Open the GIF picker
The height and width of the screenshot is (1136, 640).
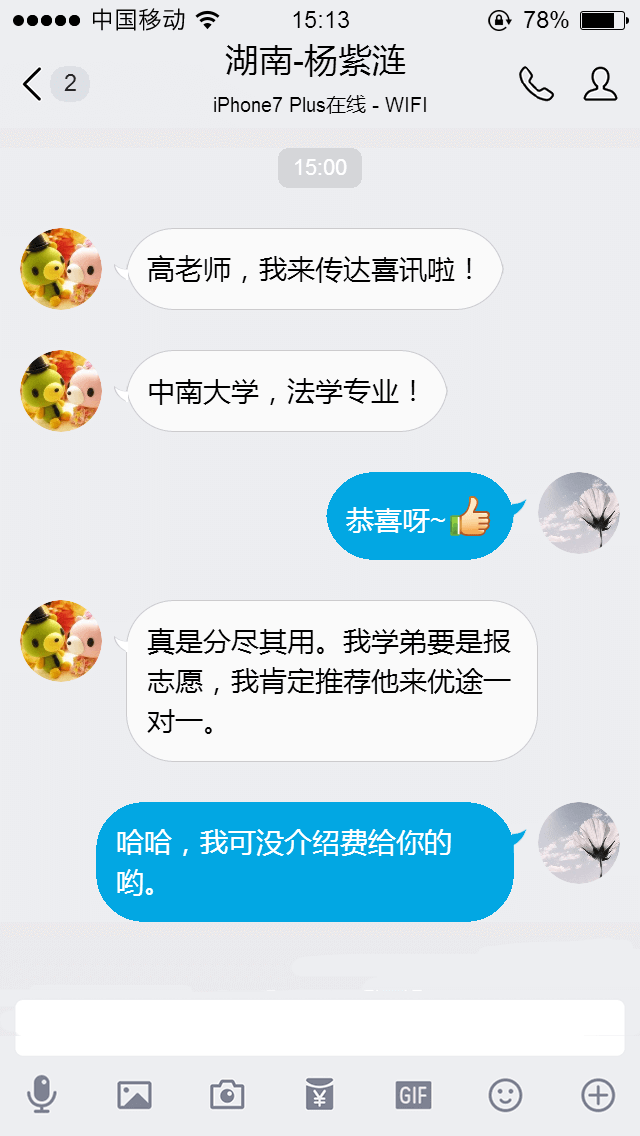413,1095
